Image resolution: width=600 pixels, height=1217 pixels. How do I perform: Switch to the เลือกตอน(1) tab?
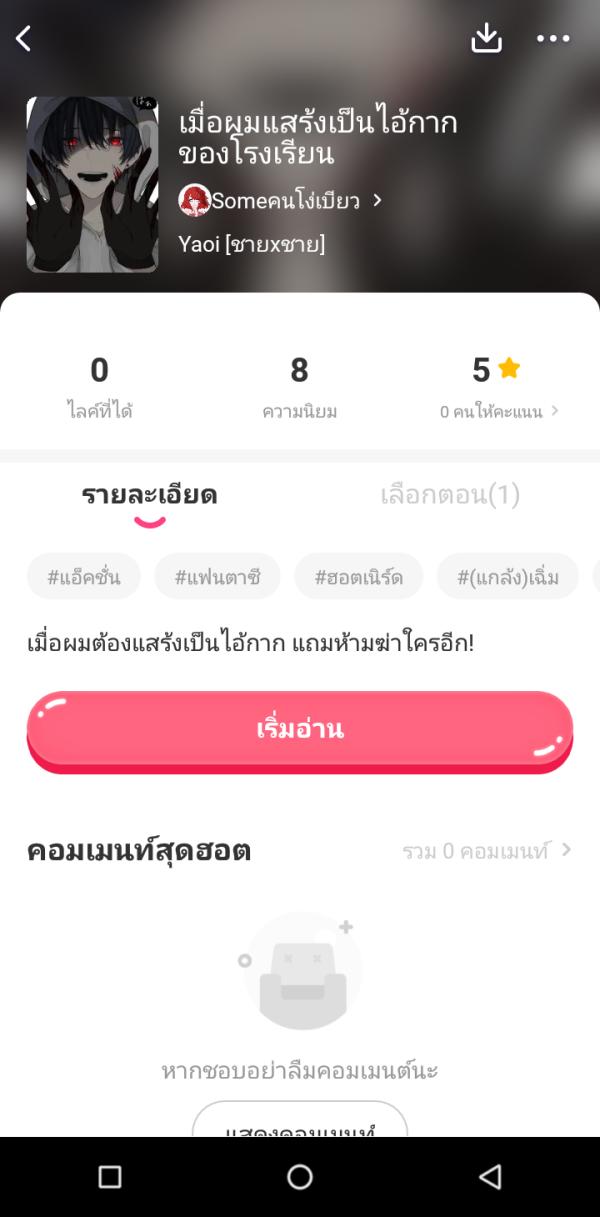pos(450,495)
